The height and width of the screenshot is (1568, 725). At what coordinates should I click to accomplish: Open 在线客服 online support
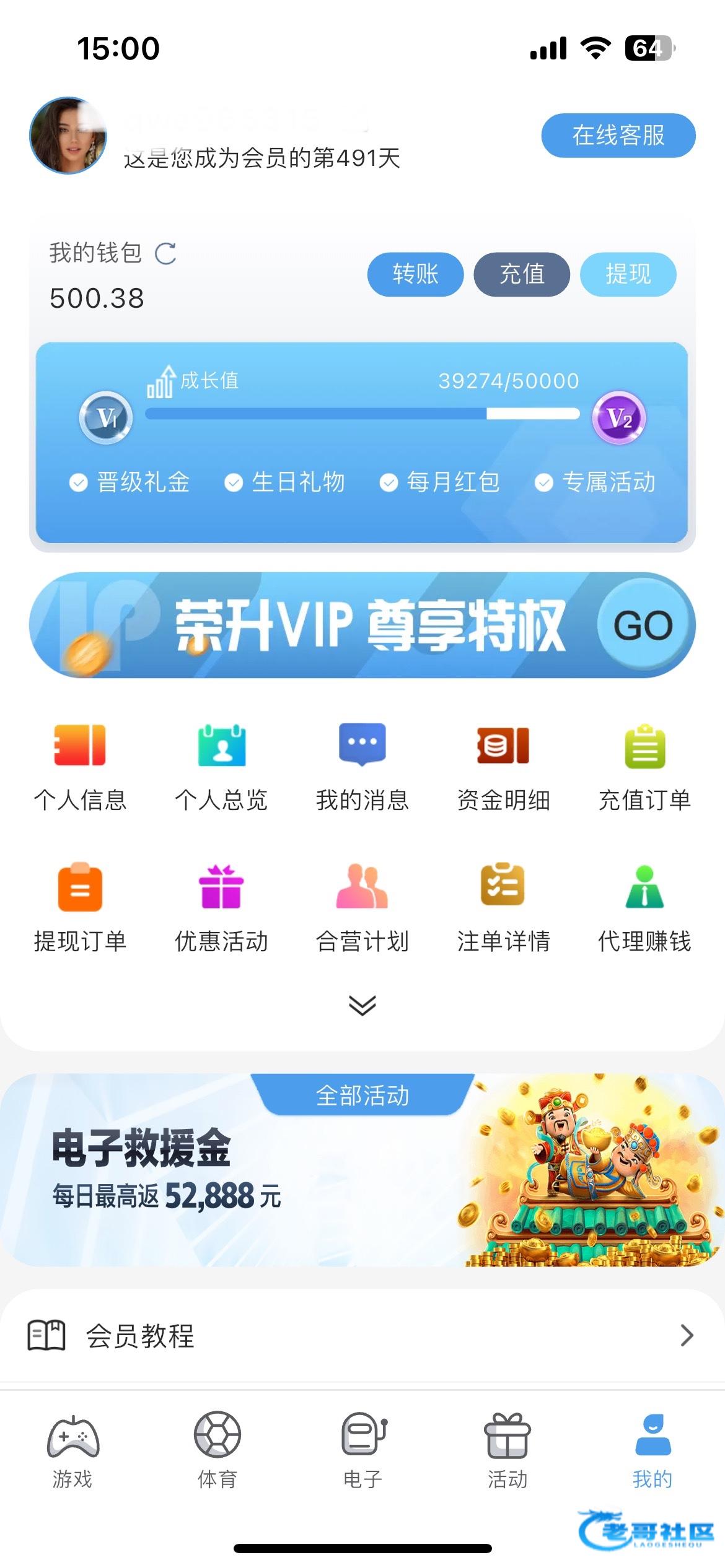pos(618,135)
